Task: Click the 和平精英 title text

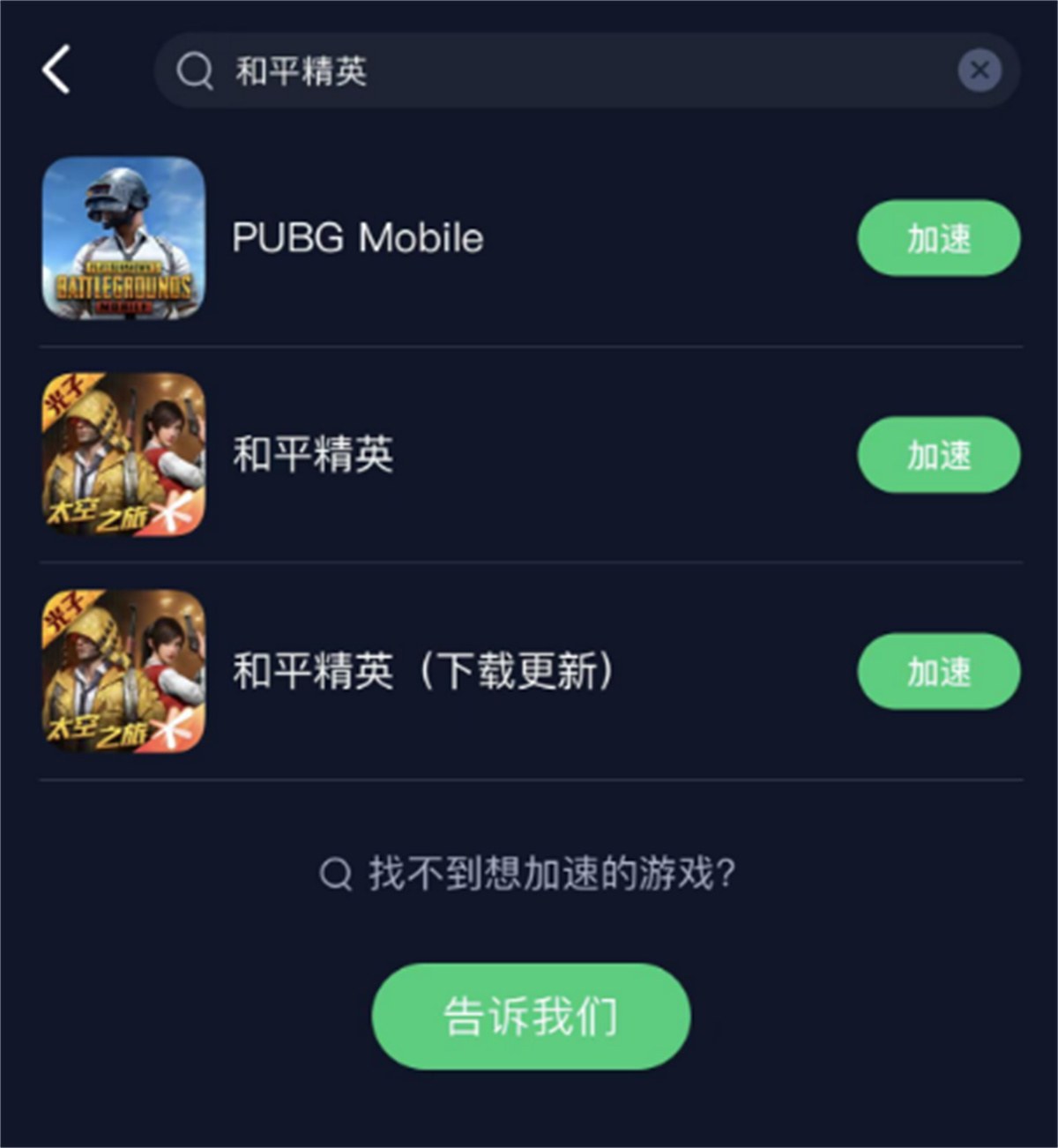Action: (315, 455)
